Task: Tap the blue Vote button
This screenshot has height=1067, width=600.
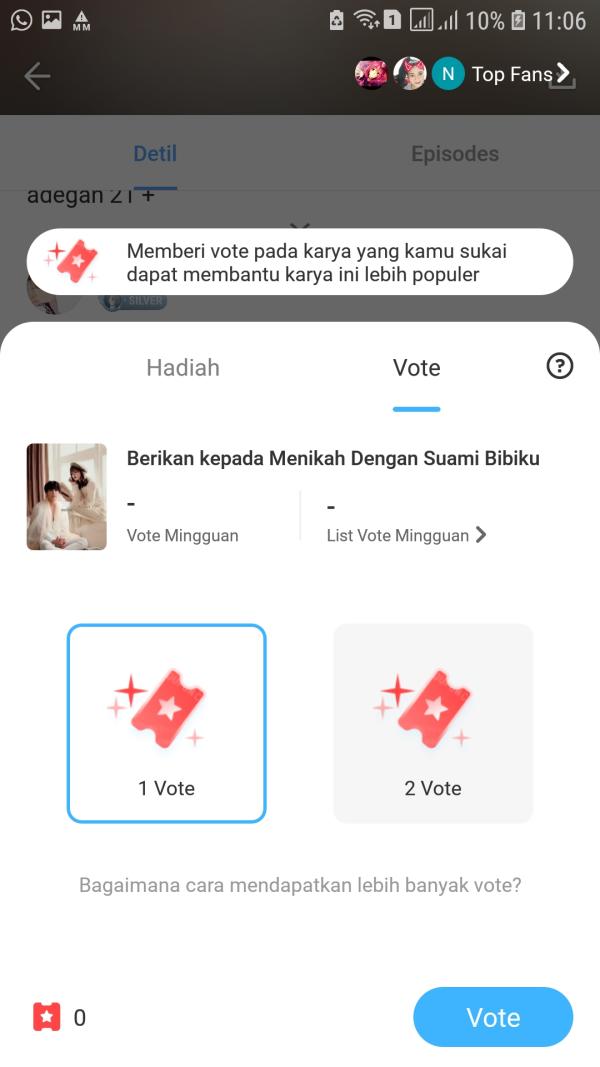Action: pos(493,1018)
